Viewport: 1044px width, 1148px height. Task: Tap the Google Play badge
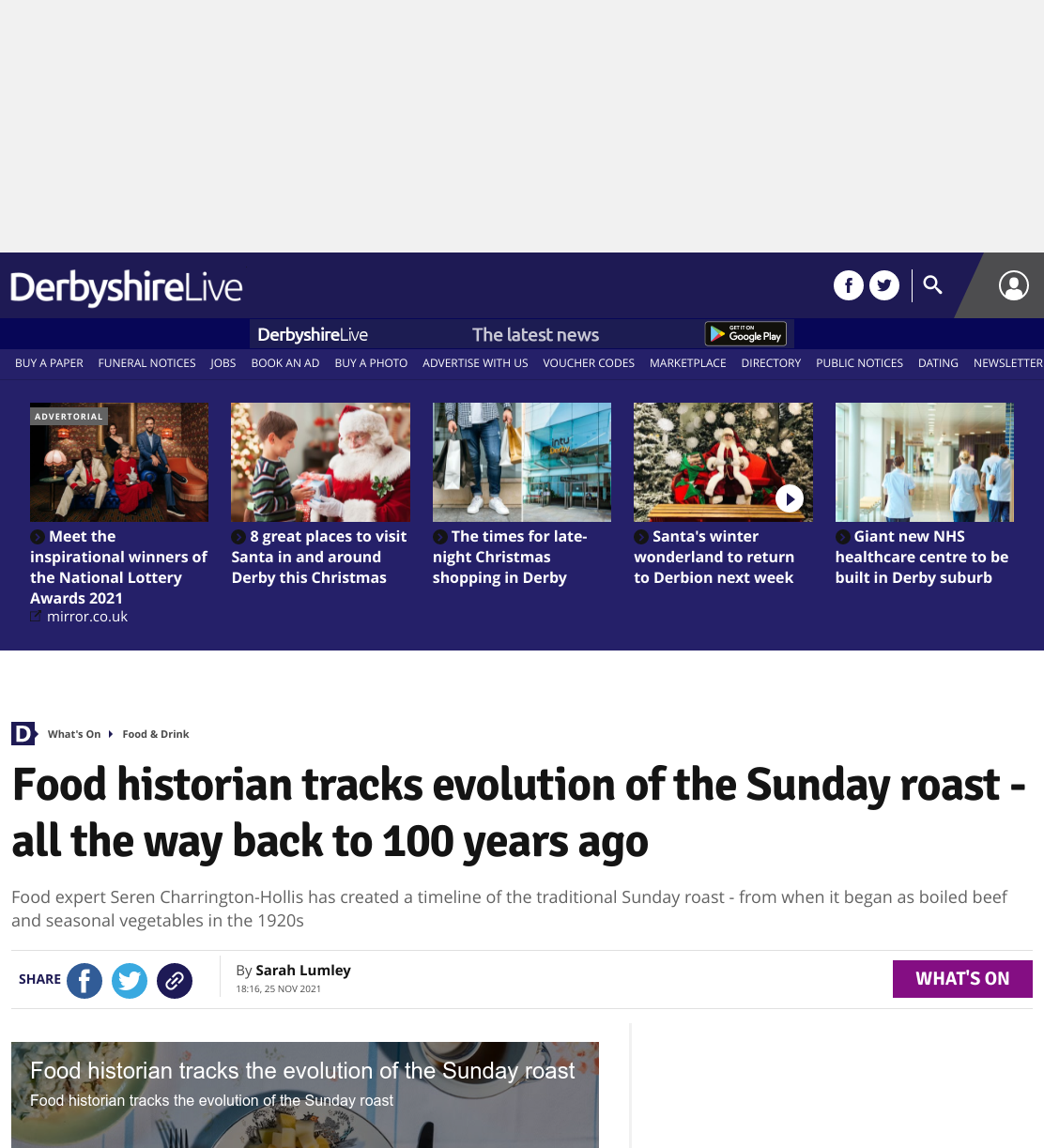tap(745, 333)
